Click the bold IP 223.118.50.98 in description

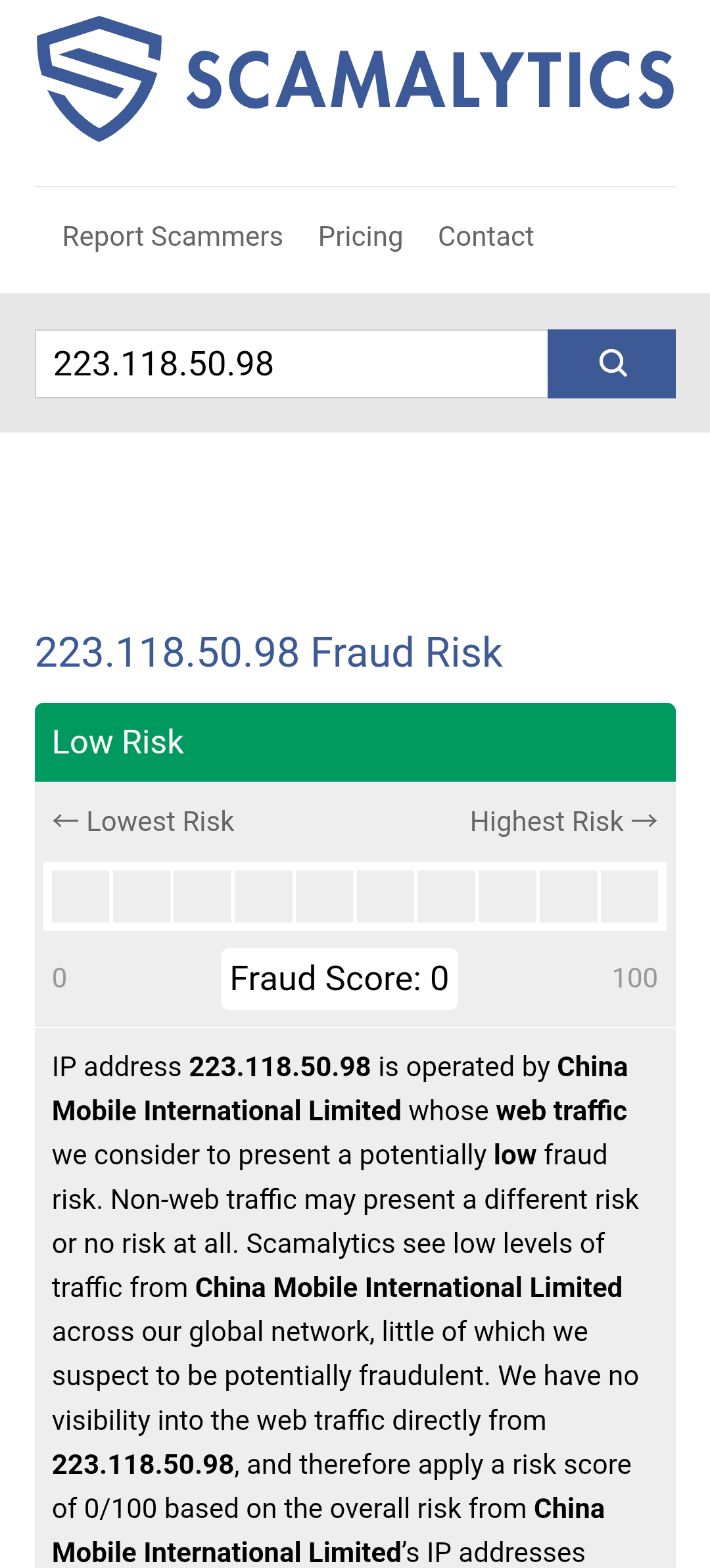279,1066
